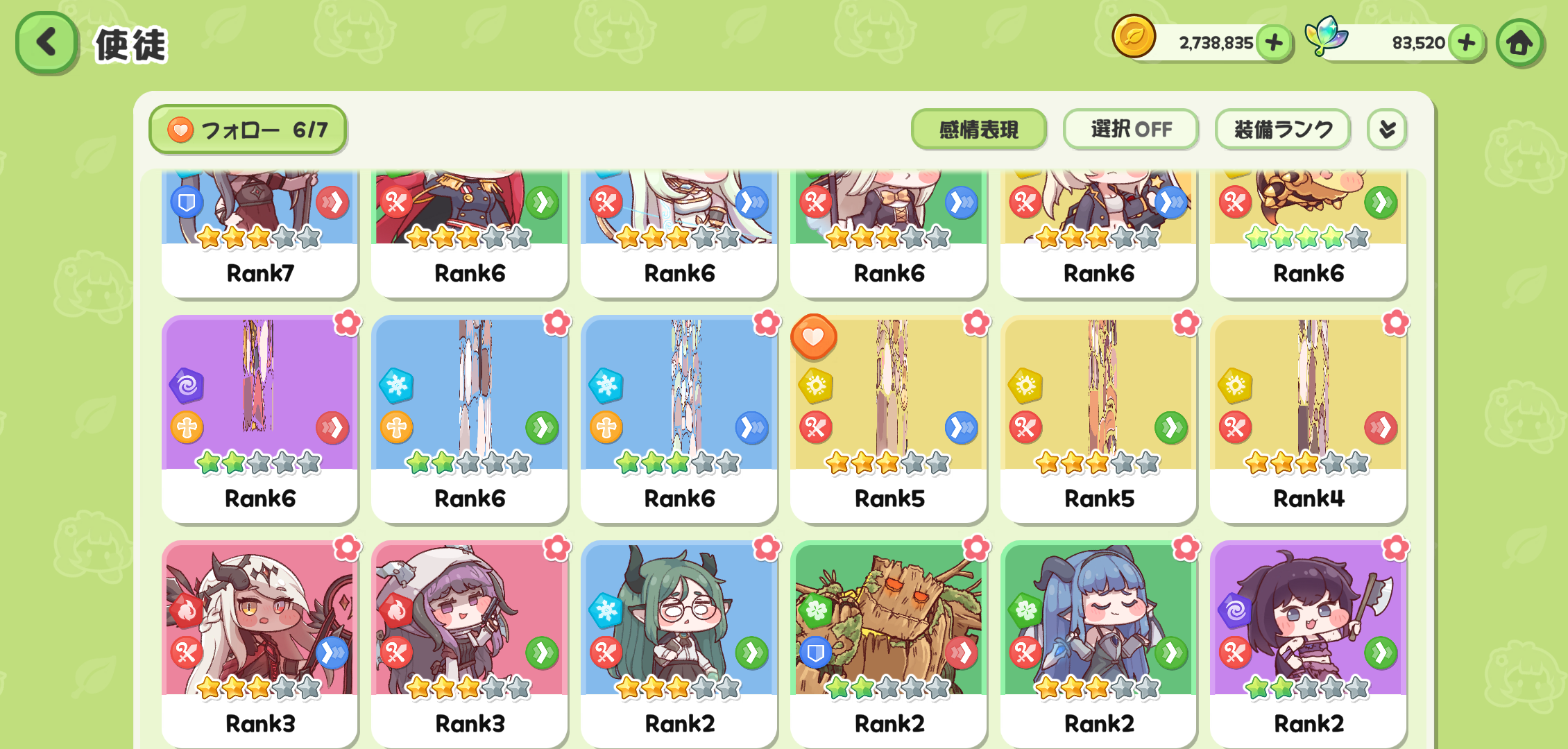Add more gold coins

[x=1274, y=43]
